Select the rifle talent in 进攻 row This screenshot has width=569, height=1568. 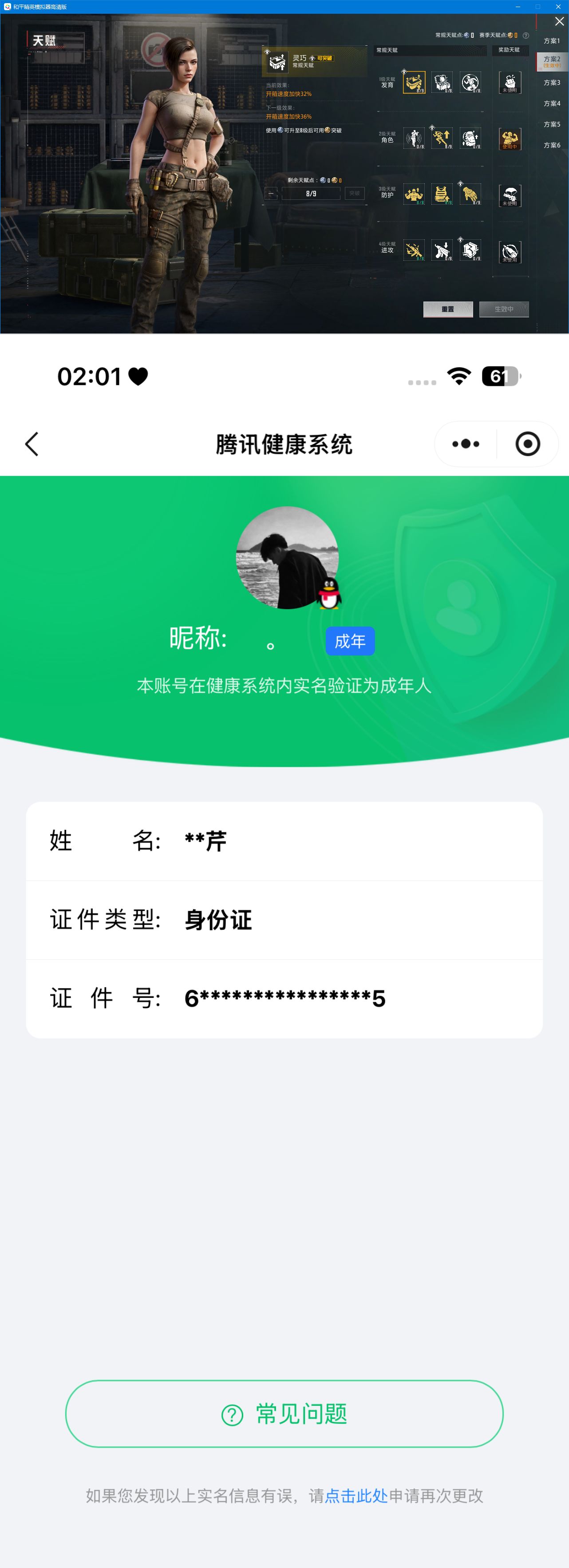pos(414,250)
